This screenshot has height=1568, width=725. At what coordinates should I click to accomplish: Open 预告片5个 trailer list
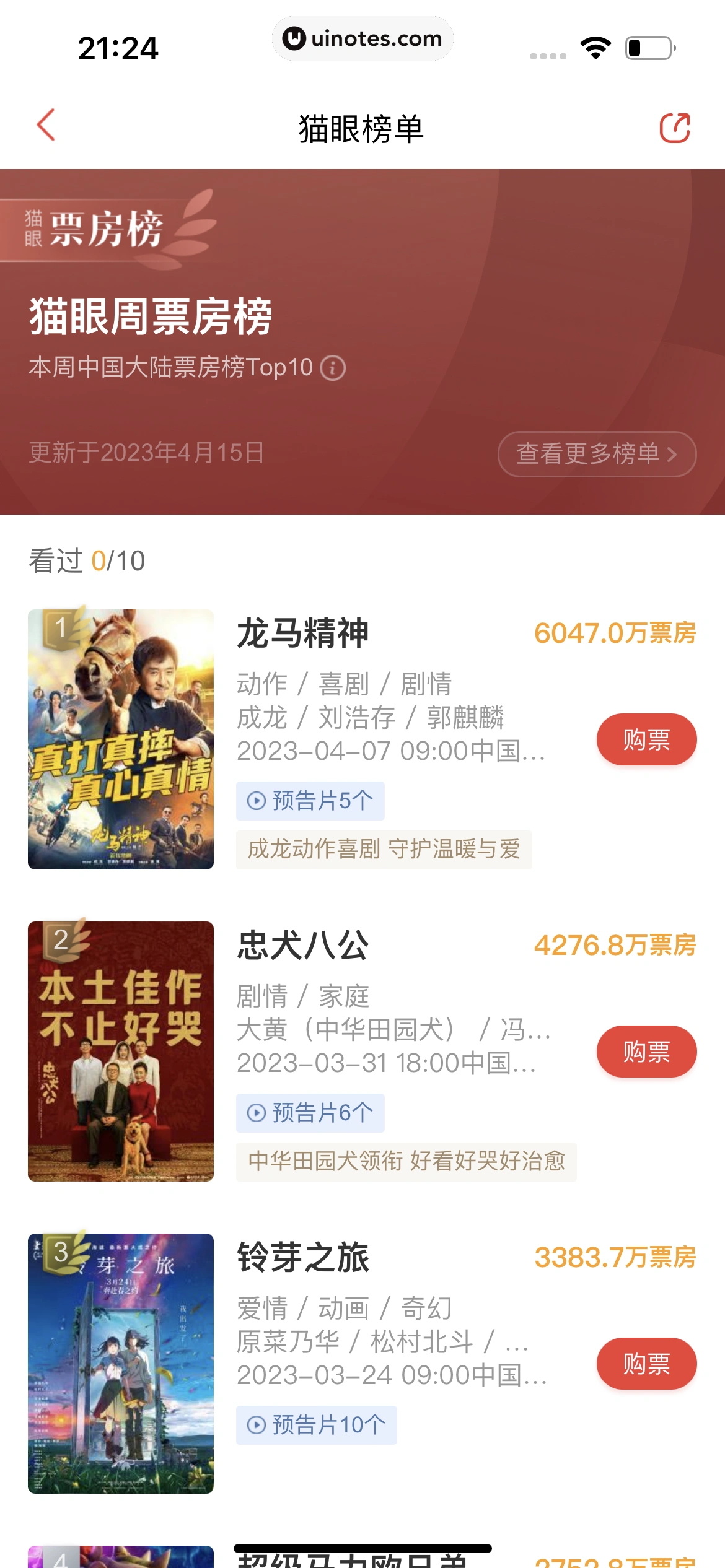310,800
